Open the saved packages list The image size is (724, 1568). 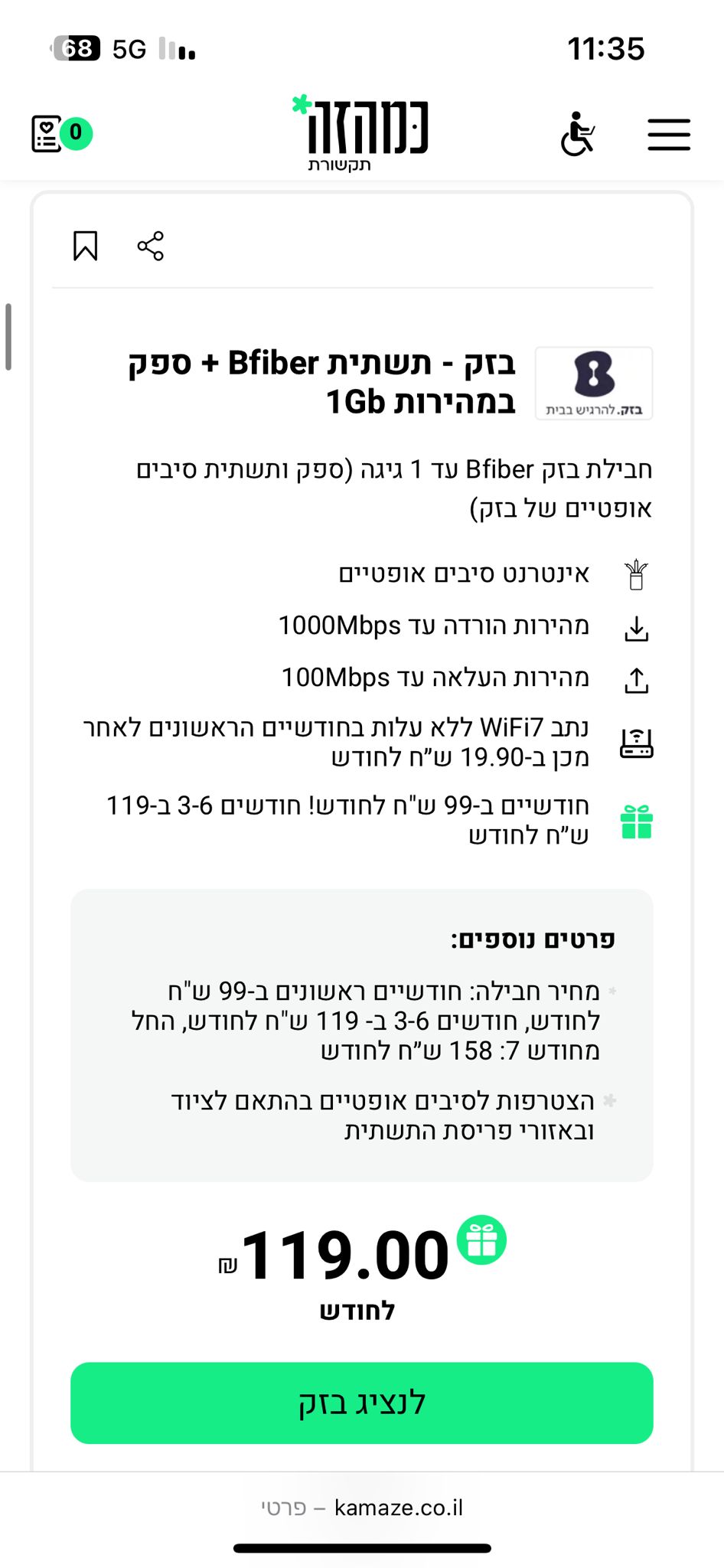point(60,134)
